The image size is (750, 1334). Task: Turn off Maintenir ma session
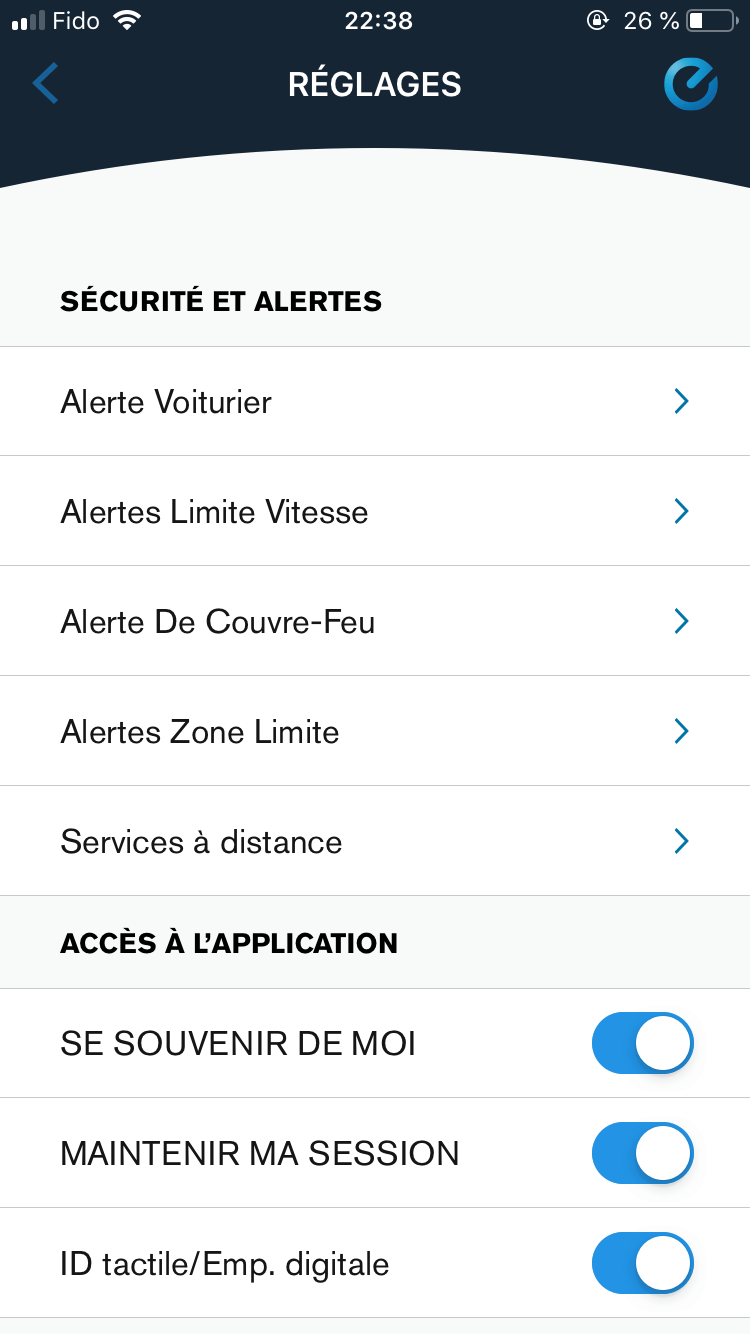pyautogui.click(x=642, y=1154)
